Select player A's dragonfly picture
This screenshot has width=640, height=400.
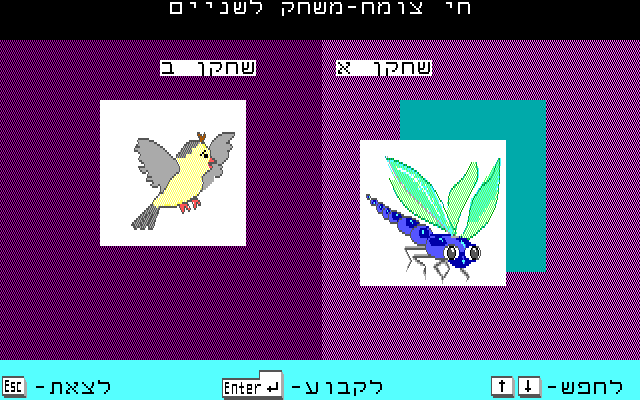(432, 213)
